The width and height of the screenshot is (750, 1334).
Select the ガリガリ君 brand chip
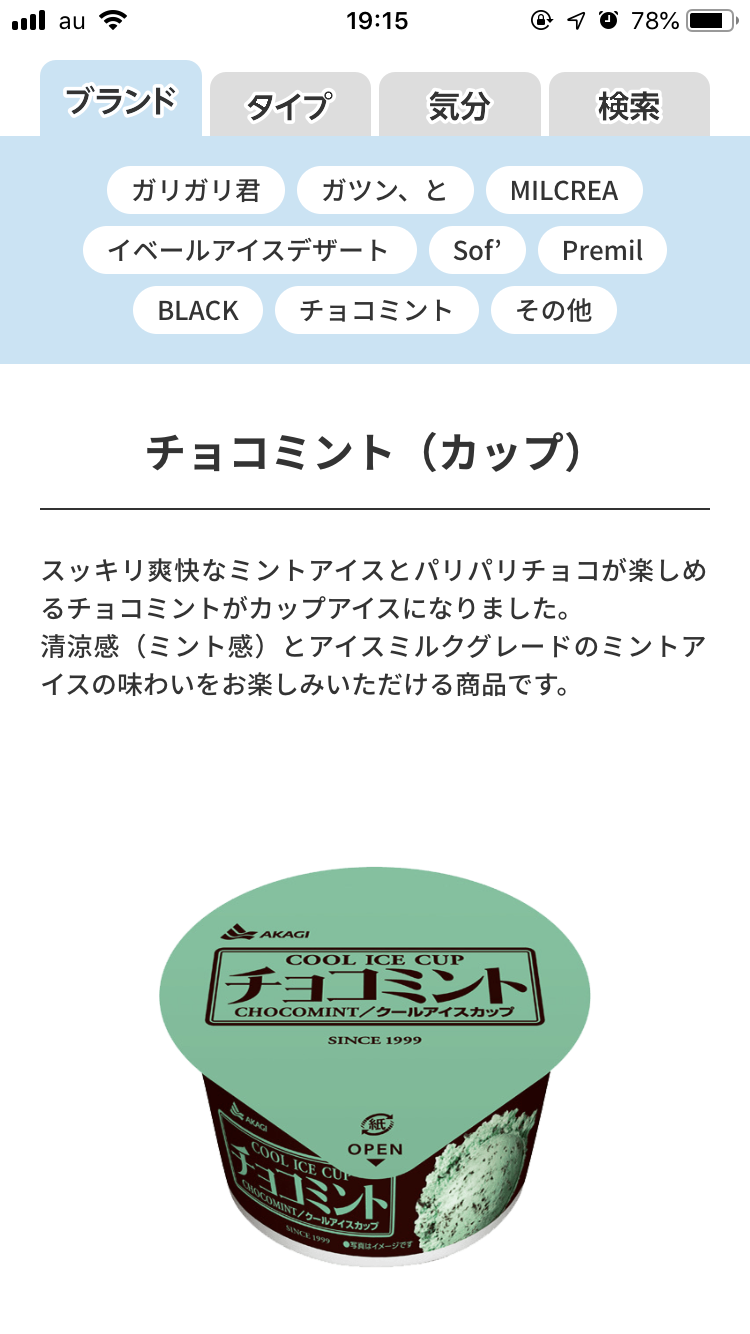196,190
